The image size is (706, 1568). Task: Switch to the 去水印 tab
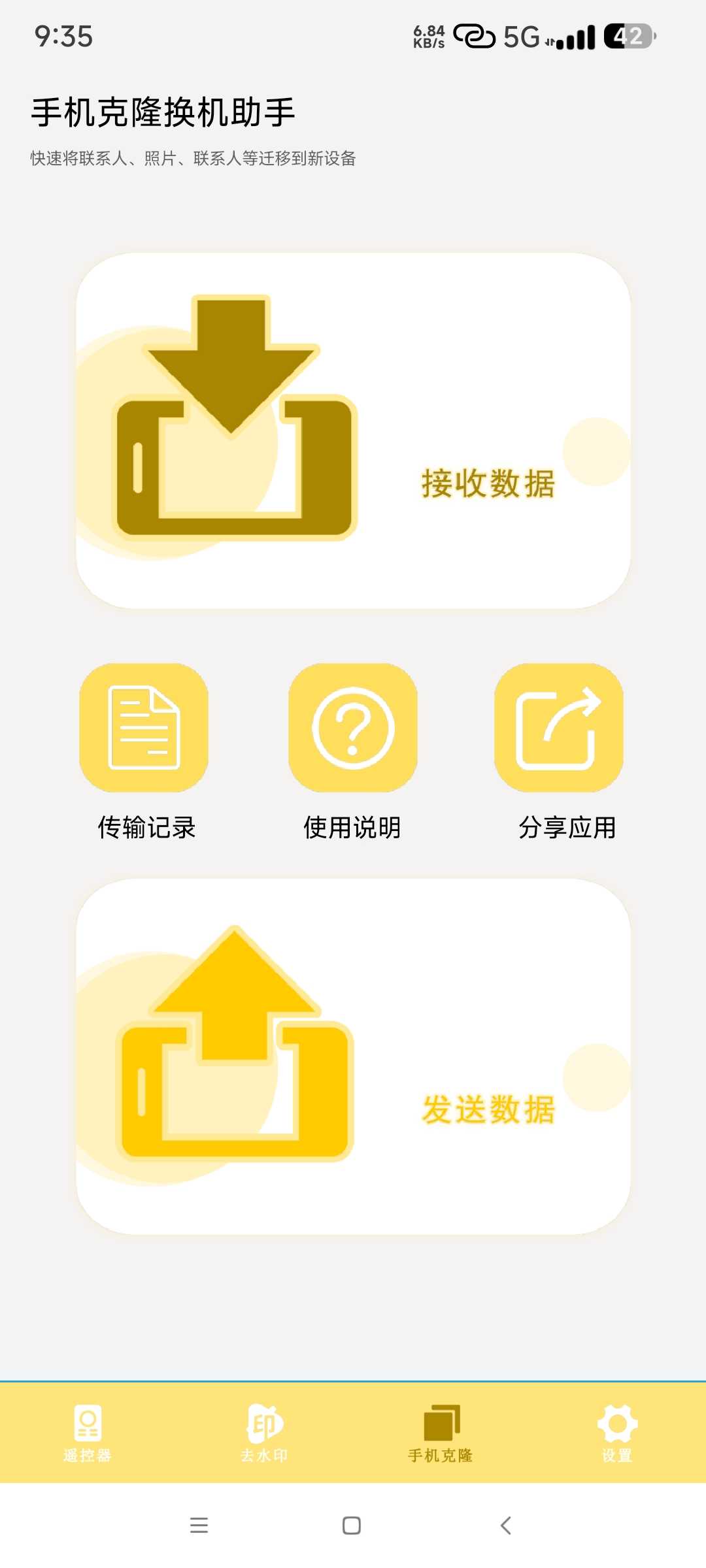[265, 1433]
